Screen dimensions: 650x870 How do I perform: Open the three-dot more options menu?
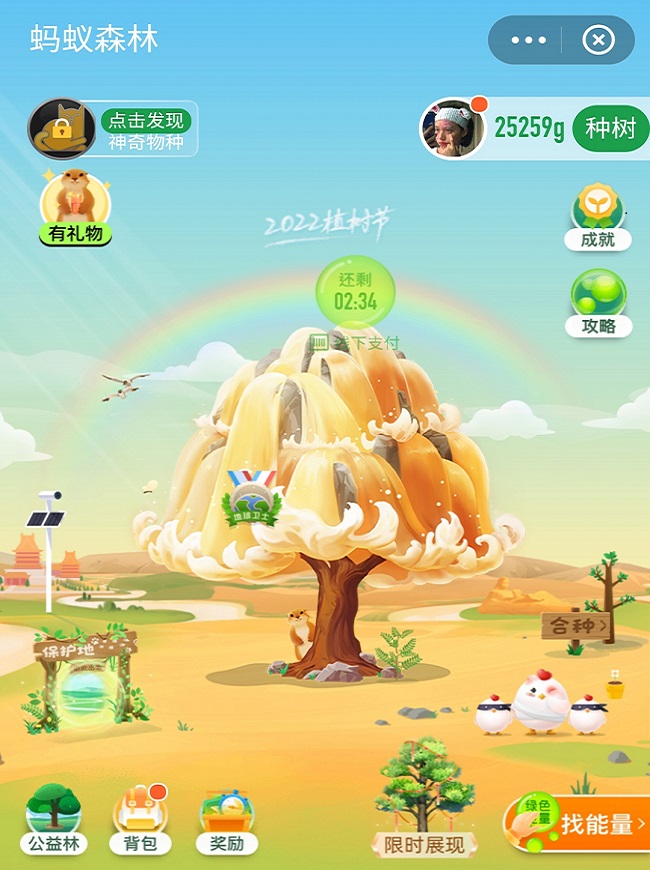click(x=528, y=40)
